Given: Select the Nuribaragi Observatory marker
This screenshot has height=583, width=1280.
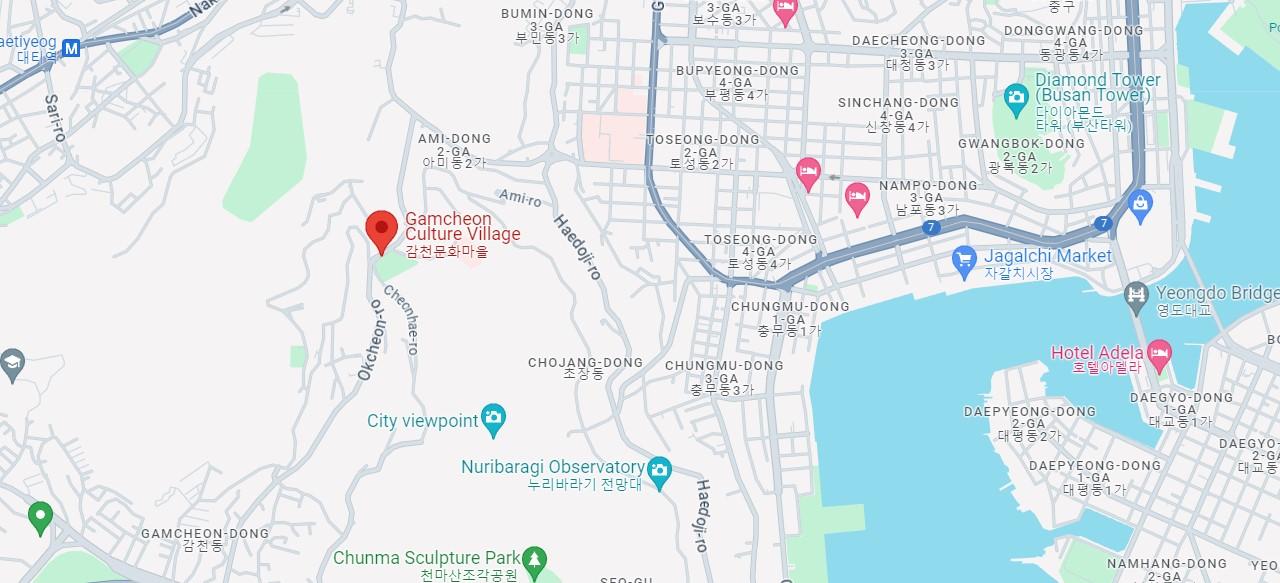Looking at the screenshot, I should [x=658, y=470].
